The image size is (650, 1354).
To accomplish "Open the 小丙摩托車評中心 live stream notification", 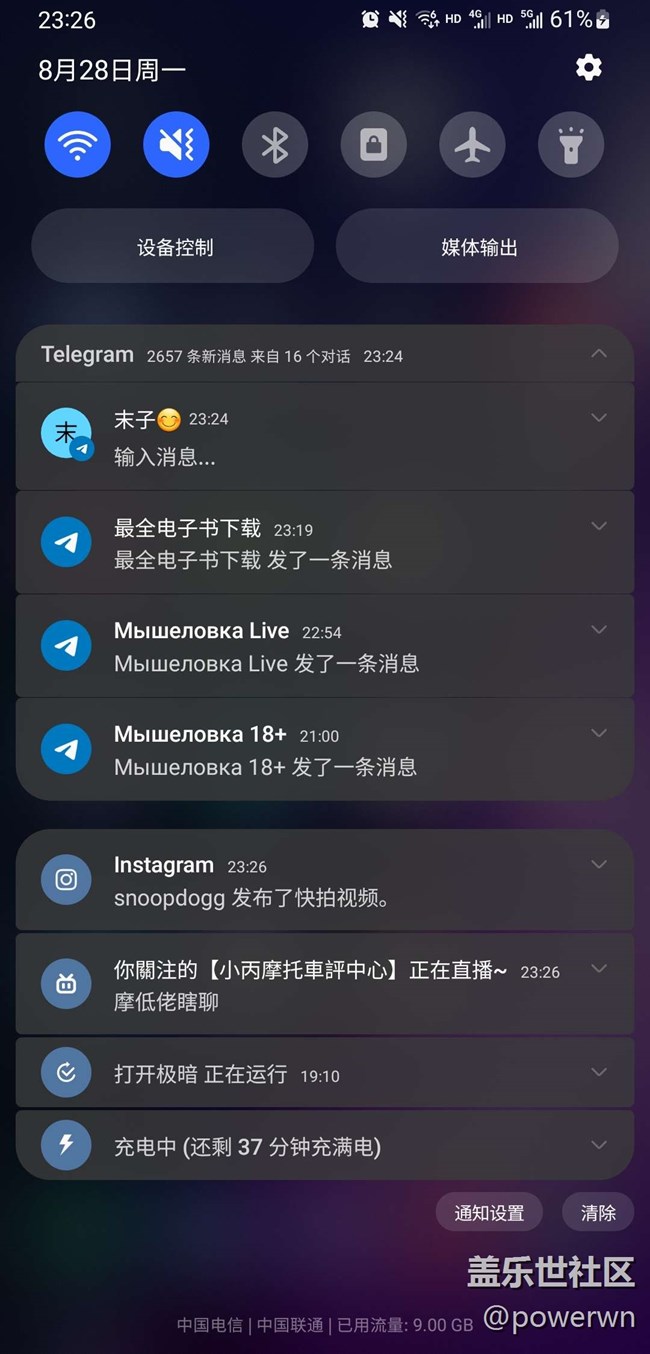I will [300, 985].
